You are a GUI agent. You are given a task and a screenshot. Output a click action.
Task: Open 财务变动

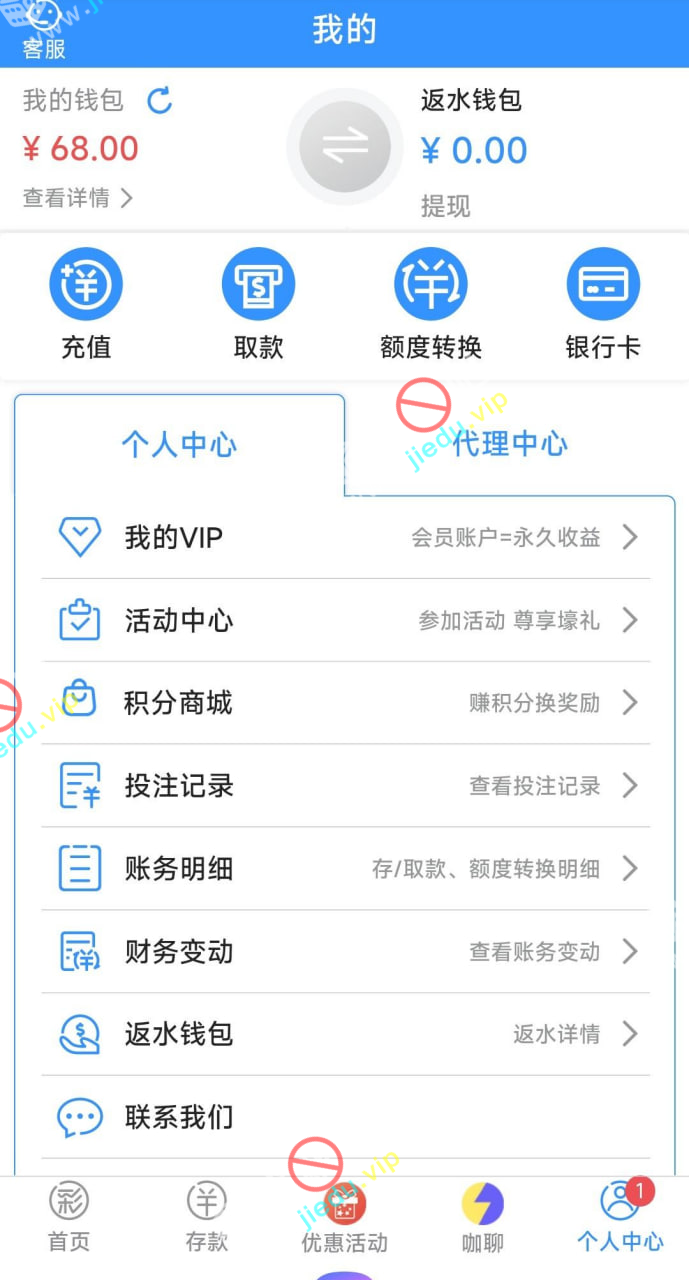tap(345, 951)
